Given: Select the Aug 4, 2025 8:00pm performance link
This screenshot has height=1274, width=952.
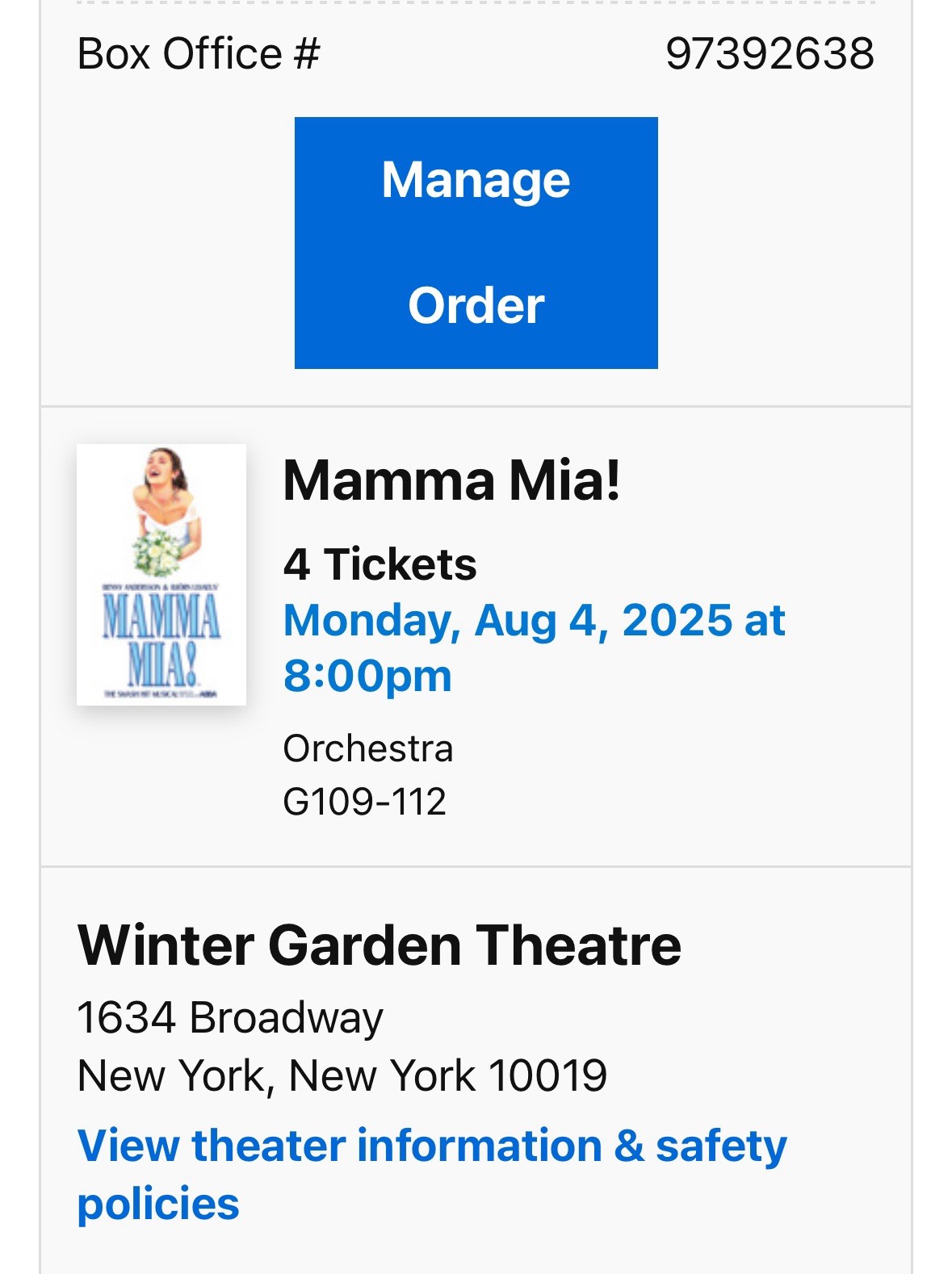Looking at the screenshot, I should 533,646.
